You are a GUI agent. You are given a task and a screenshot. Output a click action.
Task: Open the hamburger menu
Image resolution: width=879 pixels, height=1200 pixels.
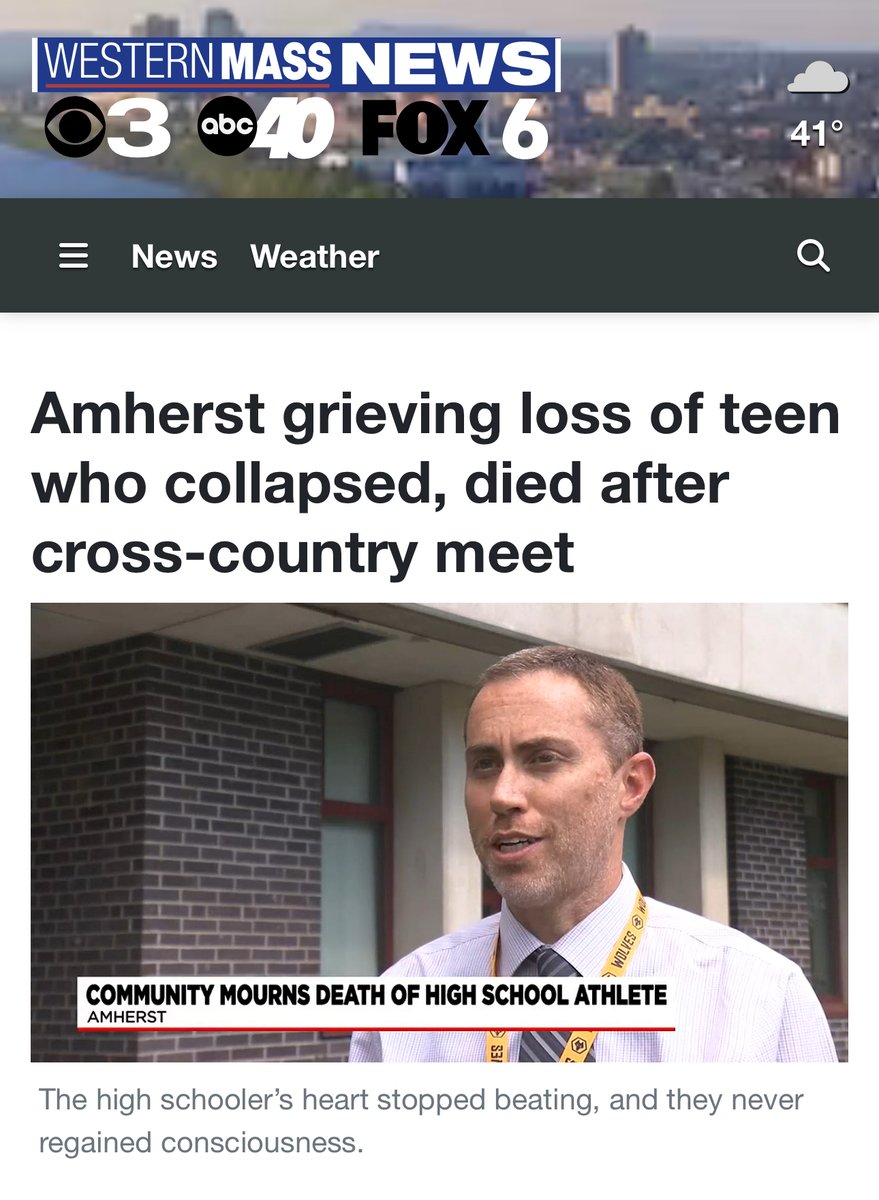click(x=73, y=256)
